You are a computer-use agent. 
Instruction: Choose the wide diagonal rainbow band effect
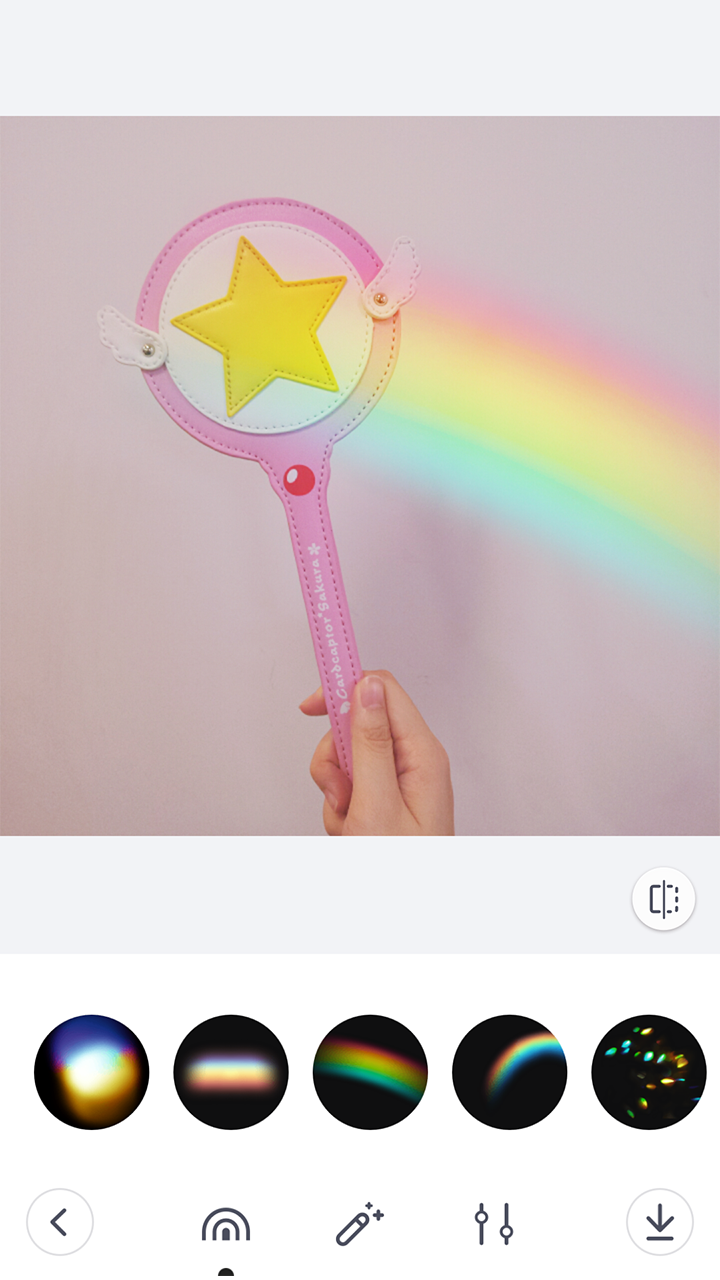tap(370, 1072)
